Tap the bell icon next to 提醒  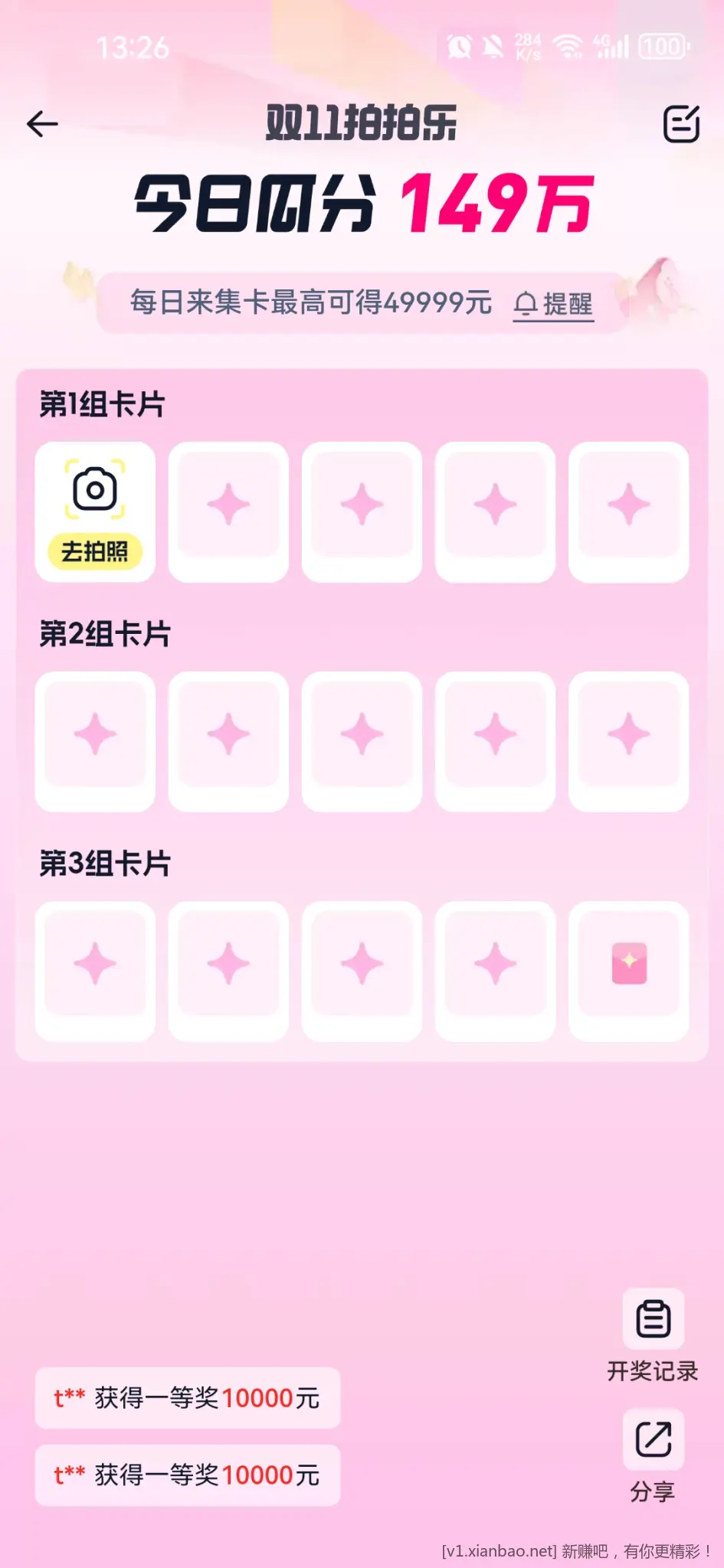click(526, 304)
